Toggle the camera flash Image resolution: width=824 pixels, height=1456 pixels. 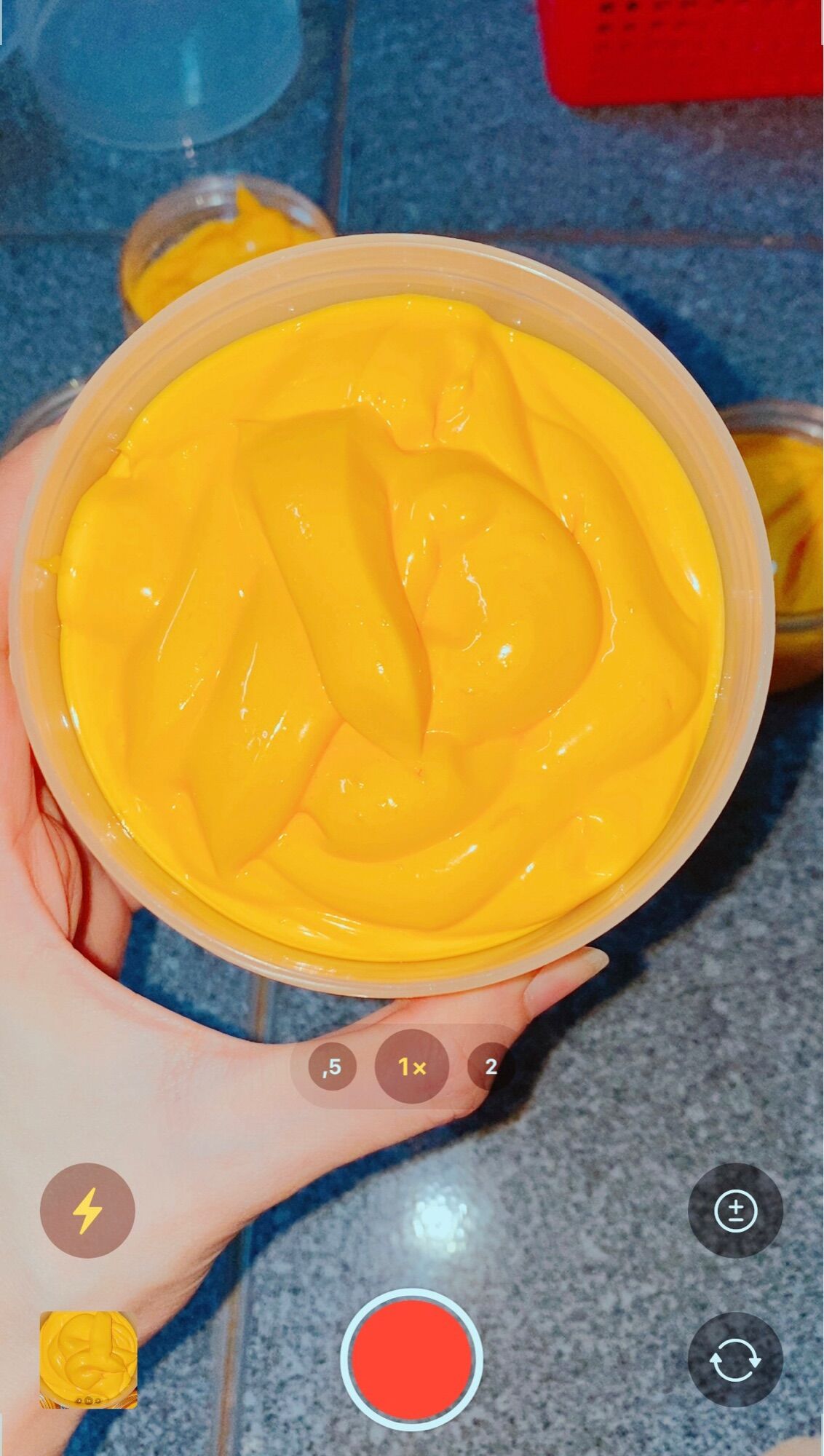87,1211
